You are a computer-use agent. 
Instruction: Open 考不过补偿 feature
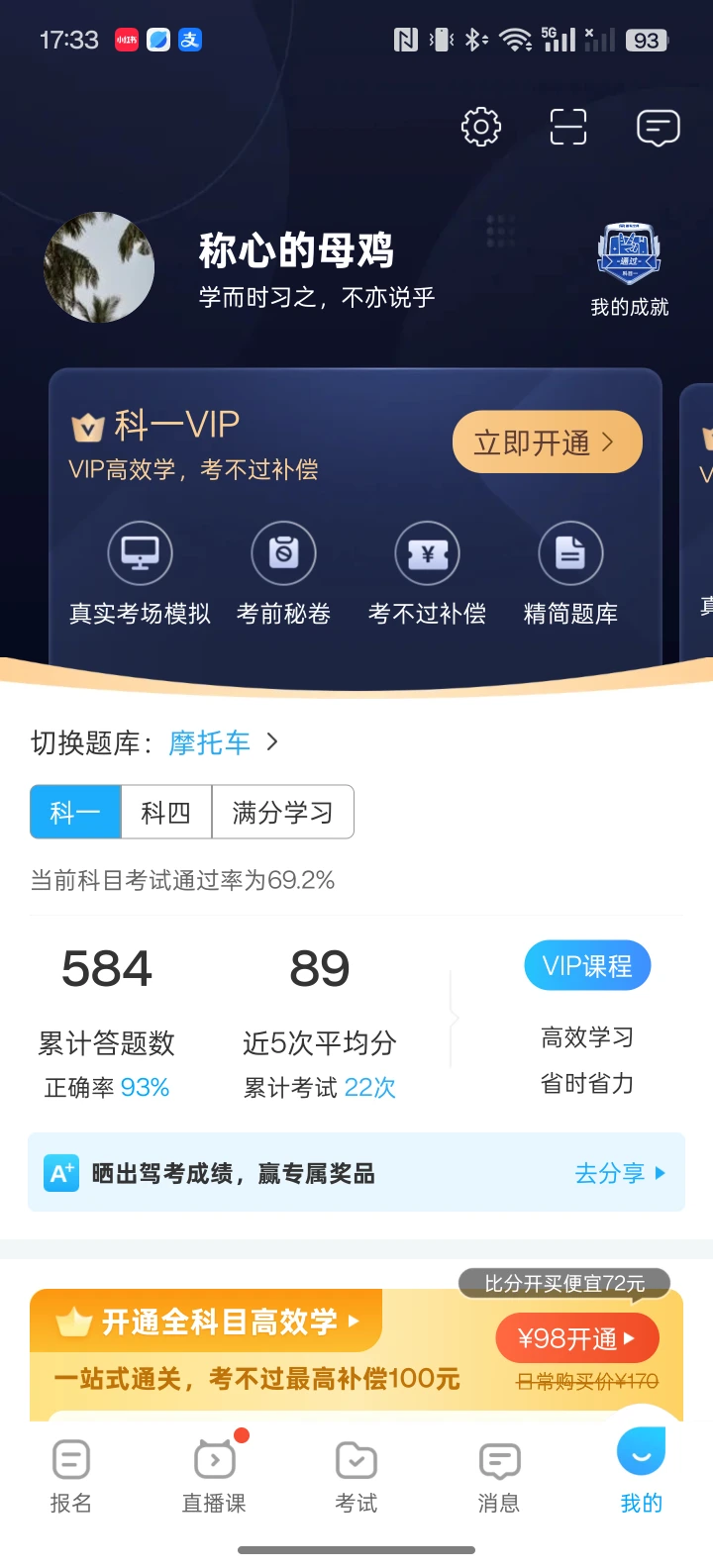click(427, 574)
